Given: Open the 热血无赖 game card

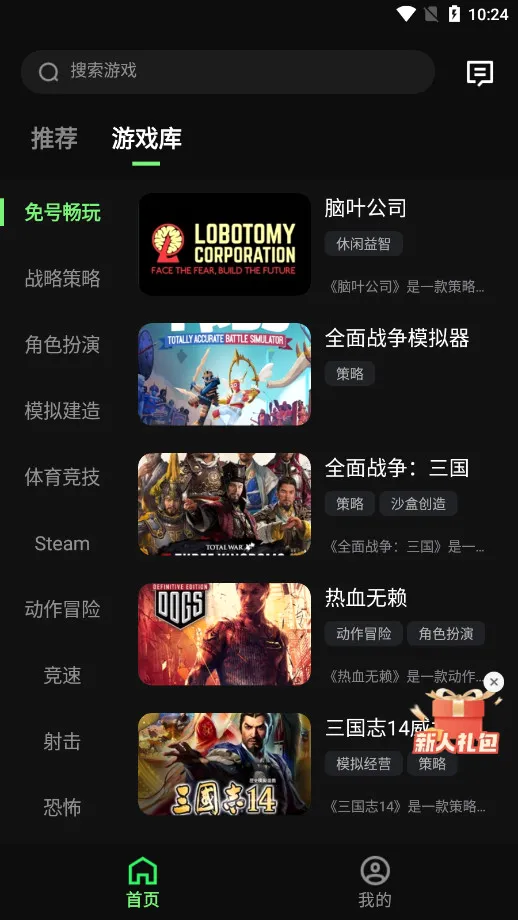Looking at the screenshot, I should click(317, 634).
